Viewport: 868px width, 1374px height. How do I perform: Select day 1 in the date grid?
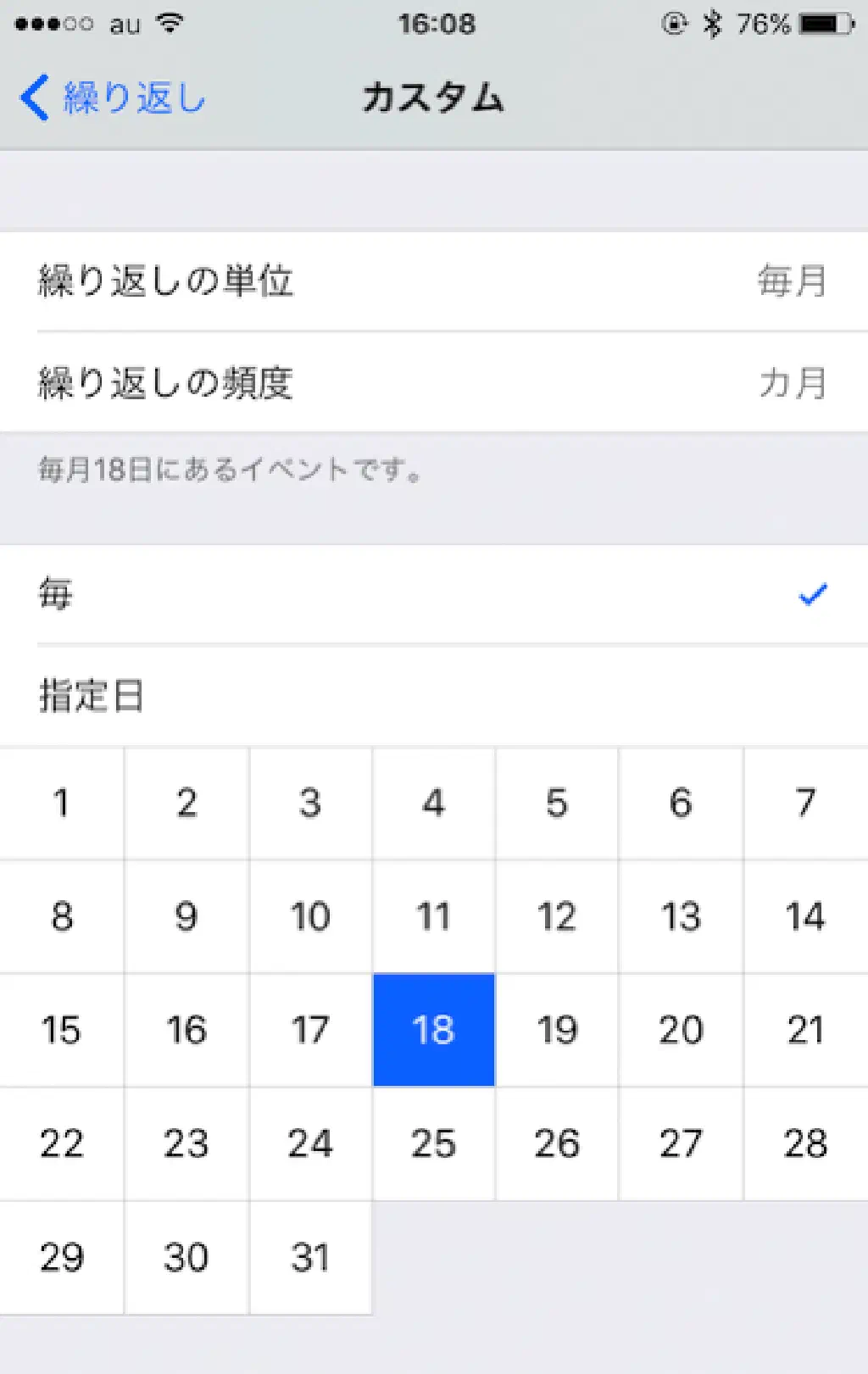click(61, 804)
